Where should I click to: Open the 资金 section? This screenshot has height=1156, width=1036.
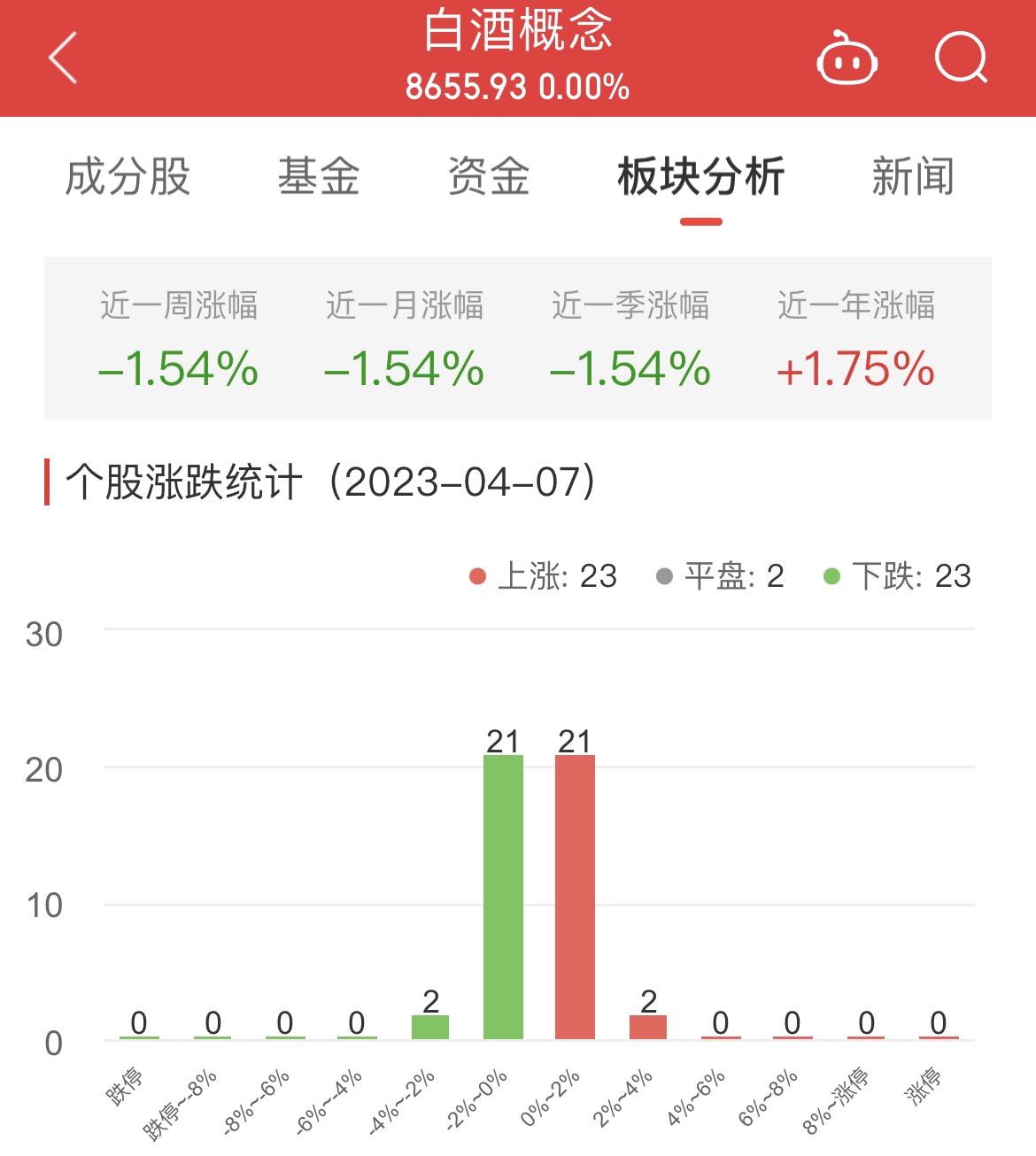click(x=490, y=177)
